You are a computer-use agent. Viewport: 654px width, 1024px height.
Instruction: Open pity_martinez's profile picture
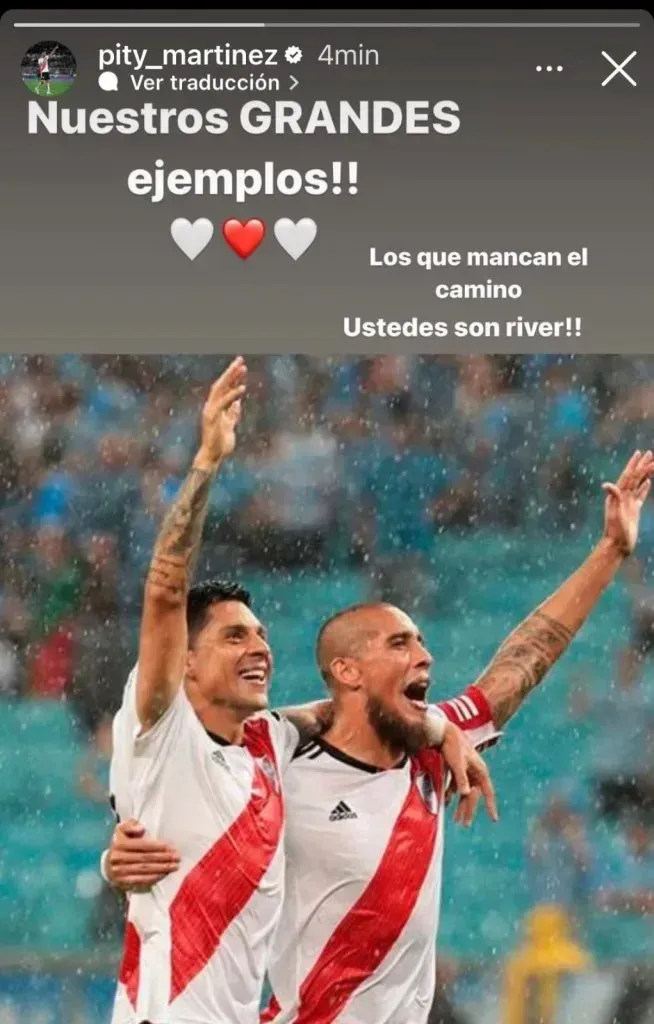[48, 68]
